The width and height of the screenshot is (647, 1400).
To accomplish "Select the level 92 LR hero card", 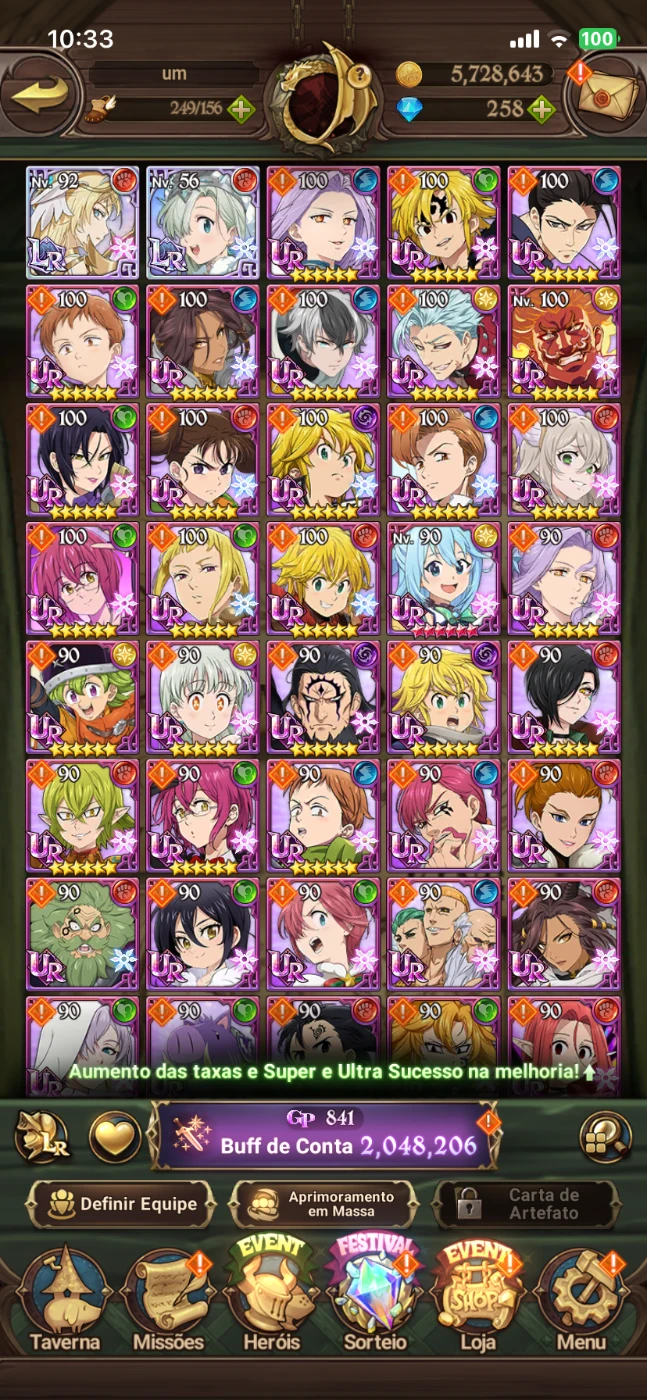I will [83, 223].
